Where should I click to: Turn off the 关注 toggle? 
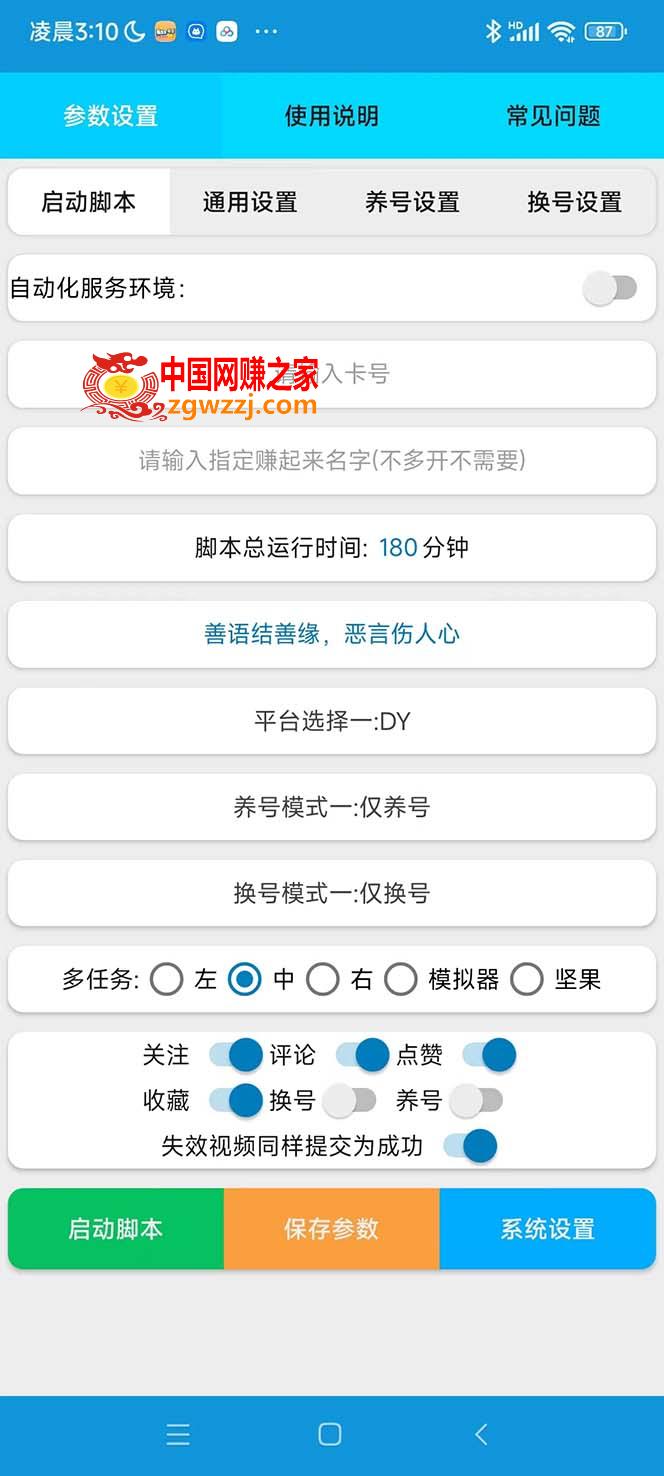point(236,1055)
